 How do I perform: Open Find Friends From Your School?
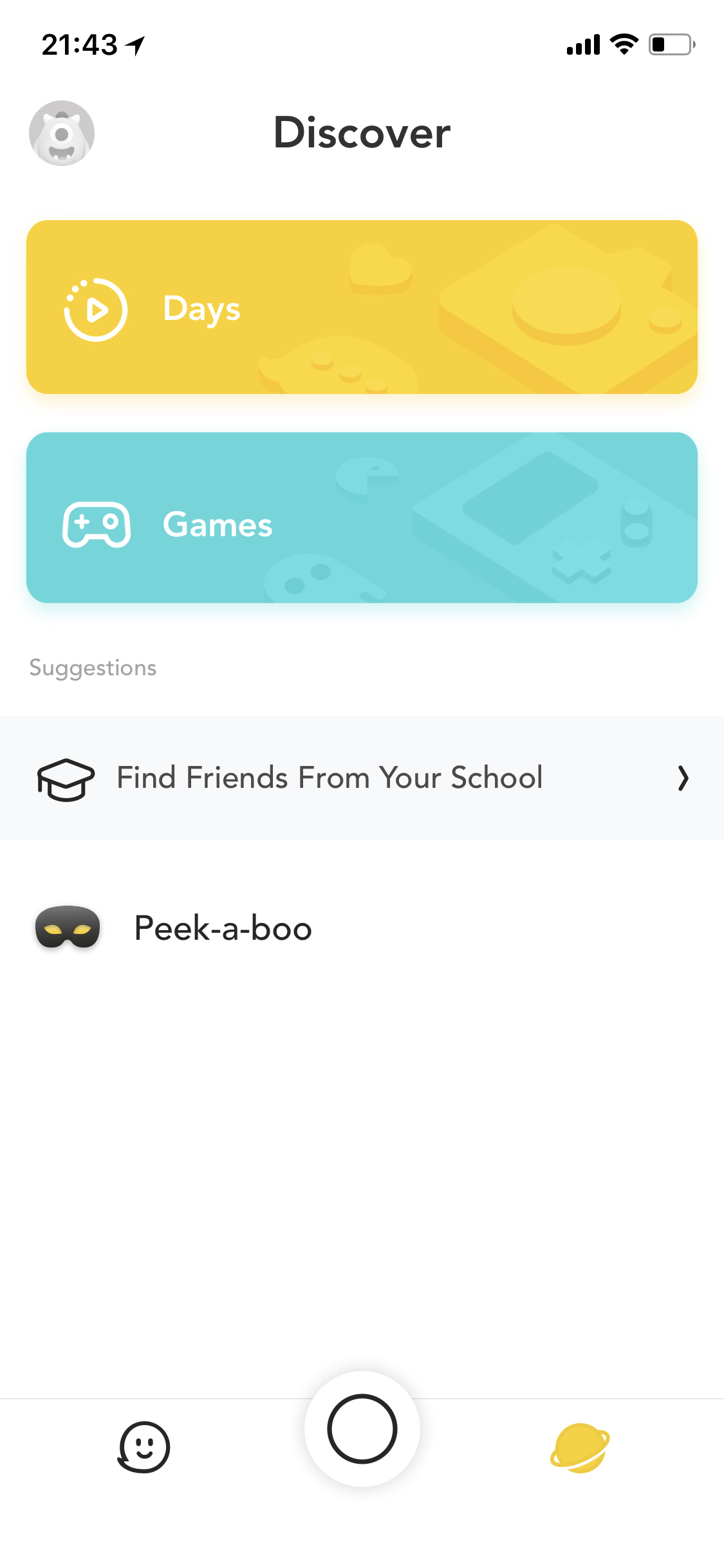(362, 778)
